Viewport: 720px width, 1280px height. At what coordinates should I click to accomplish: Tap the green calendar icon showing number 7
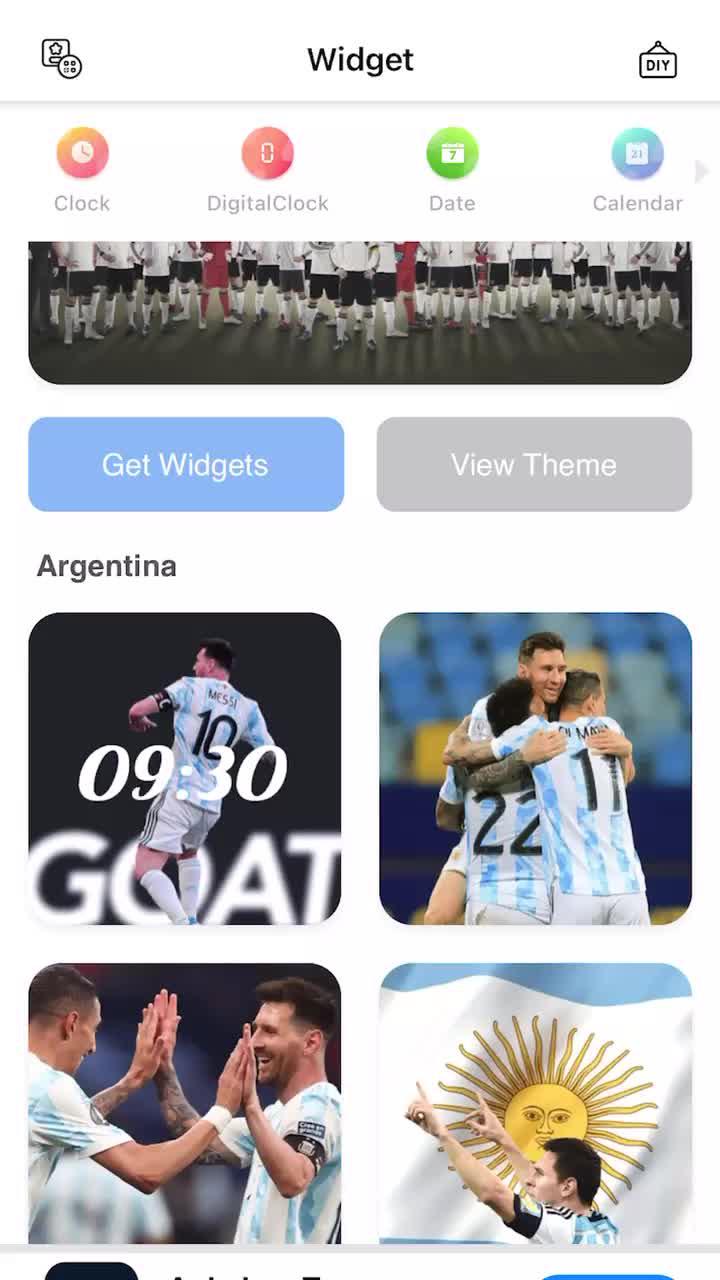pyautogui.click(x=452, y=152)
